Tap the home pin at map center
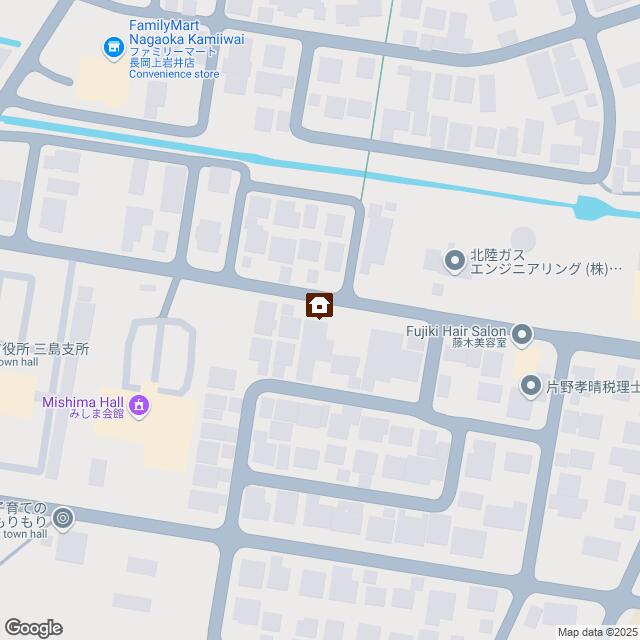 coord(320,305)
